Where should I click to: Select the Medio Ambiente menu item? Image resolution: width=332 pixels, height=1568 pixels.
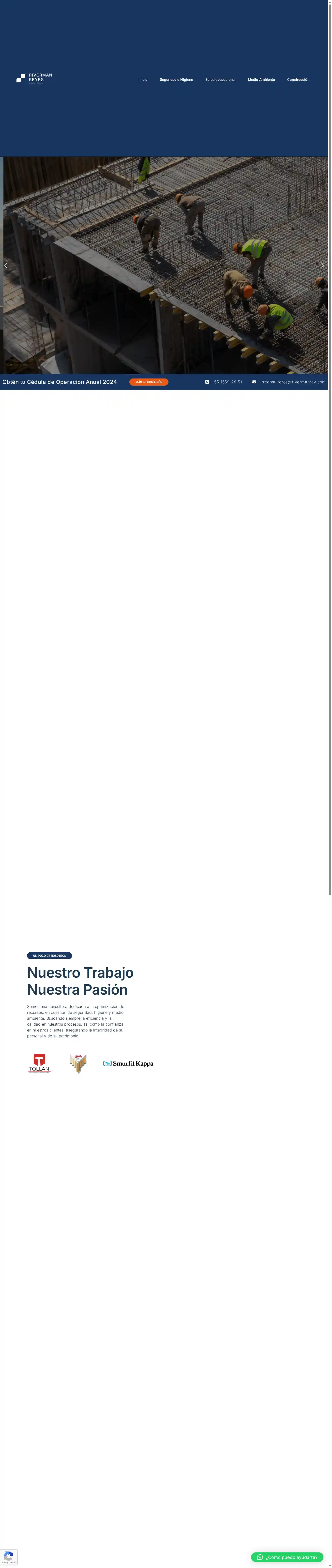[x=261, y=80]
